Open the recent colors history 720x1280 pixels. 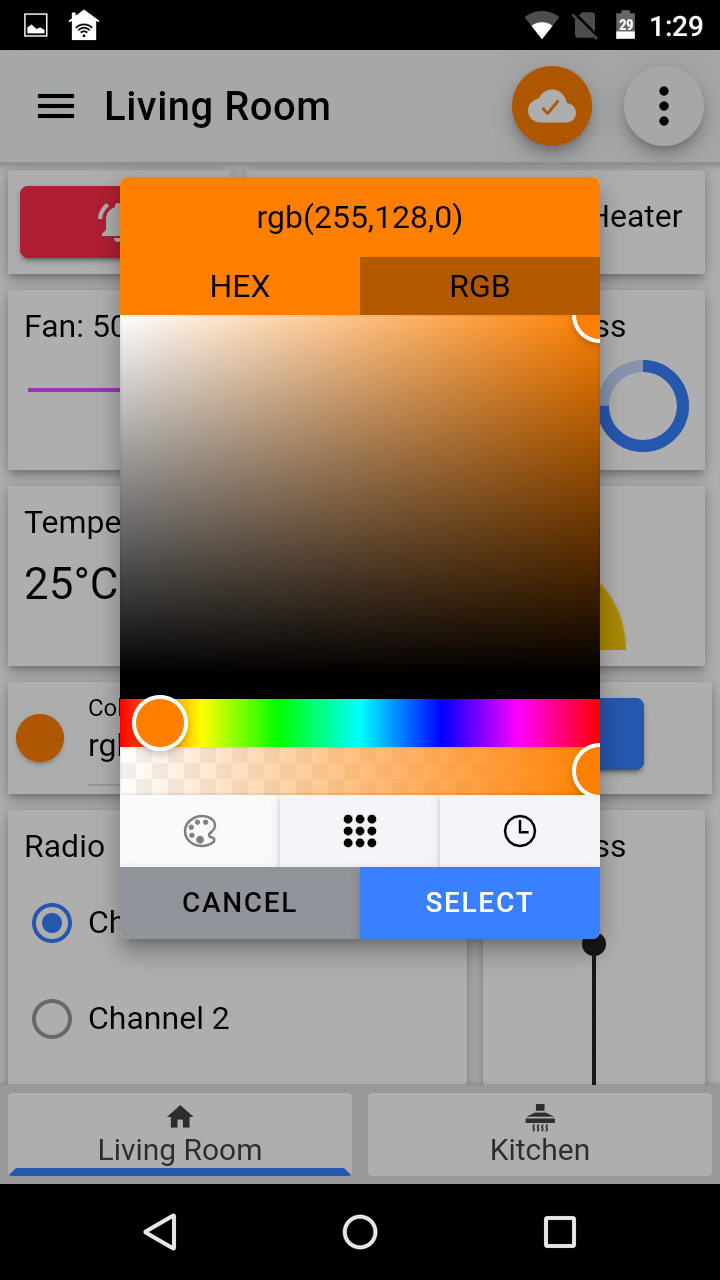520,831
